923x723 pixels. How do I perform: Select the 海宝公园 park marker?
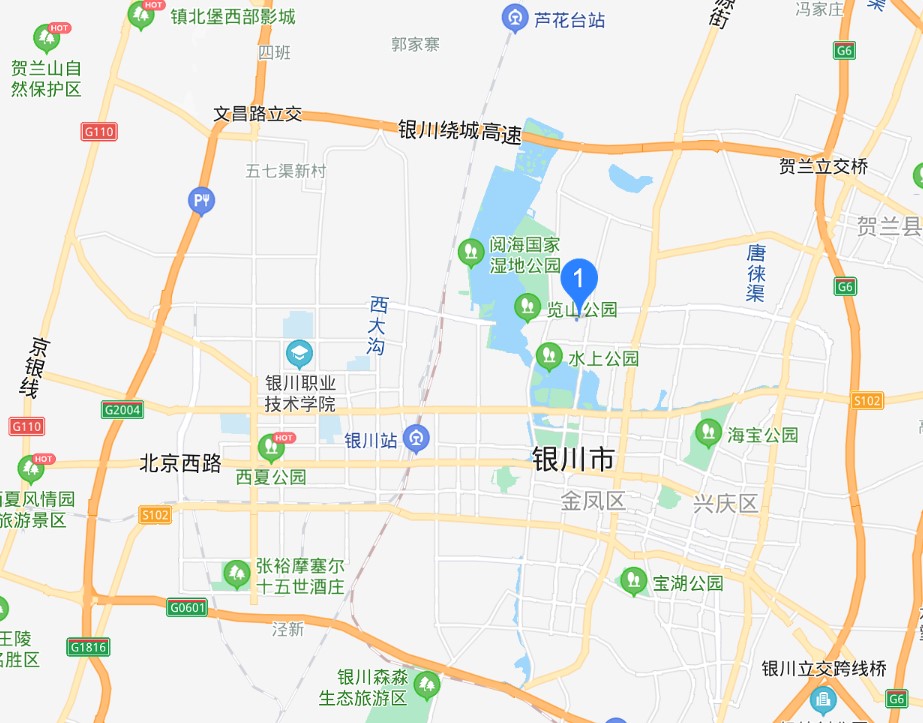coord(708,433)
